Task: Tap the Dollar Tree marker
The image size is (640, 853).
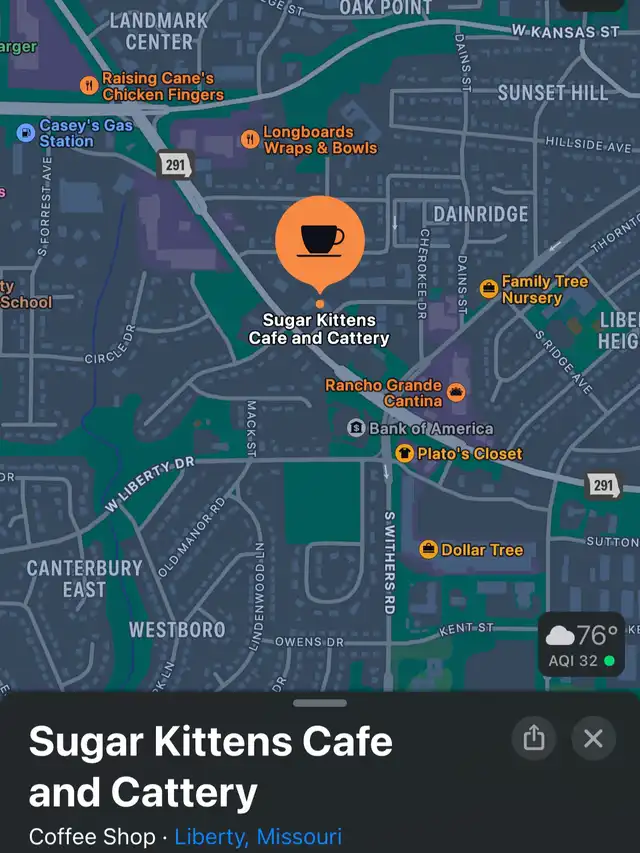Action: pos(429,549)
